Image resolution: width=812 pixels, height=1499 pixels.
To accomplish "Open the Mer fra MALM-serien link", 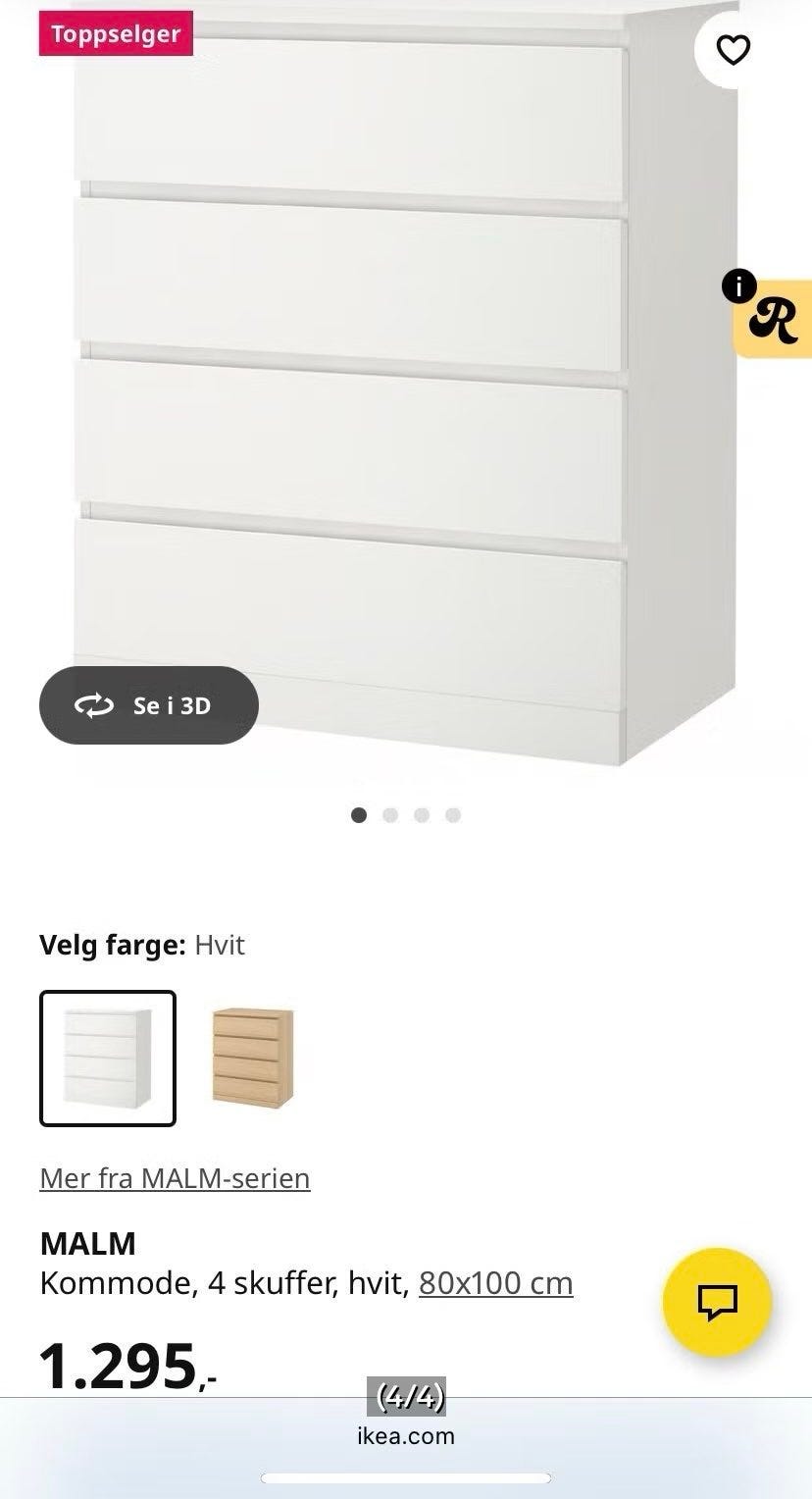I will 175,1178.
